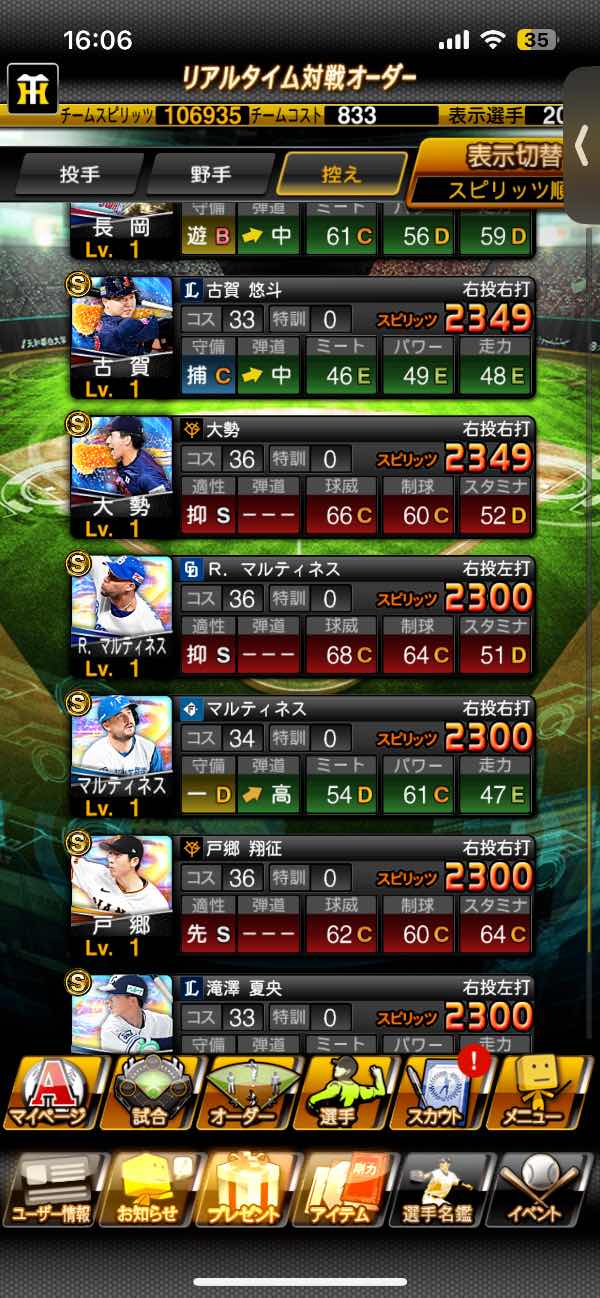Select the 控え tab
600x1298 pixels.
[x=341, y=174]
